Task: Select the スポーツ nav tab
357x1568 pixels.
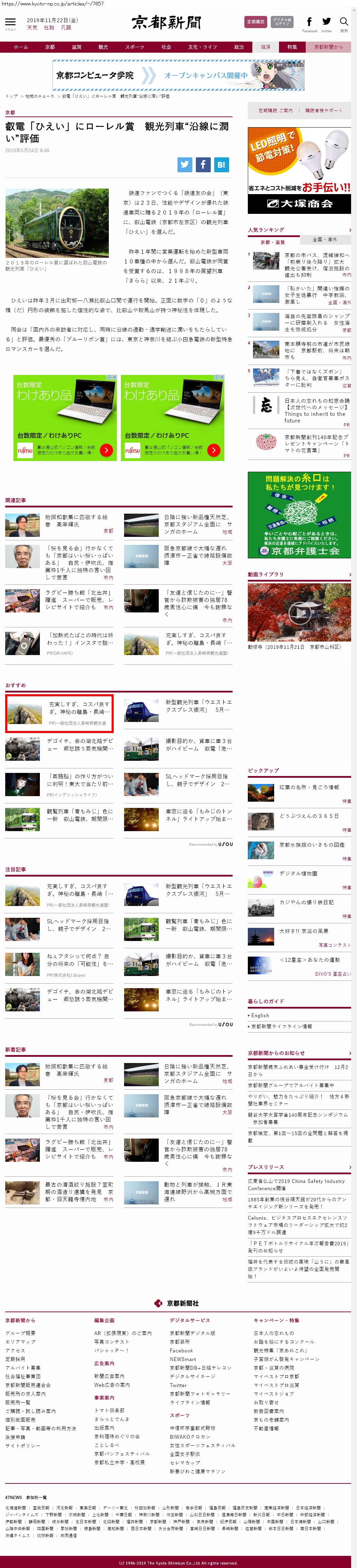Action: 134,47
